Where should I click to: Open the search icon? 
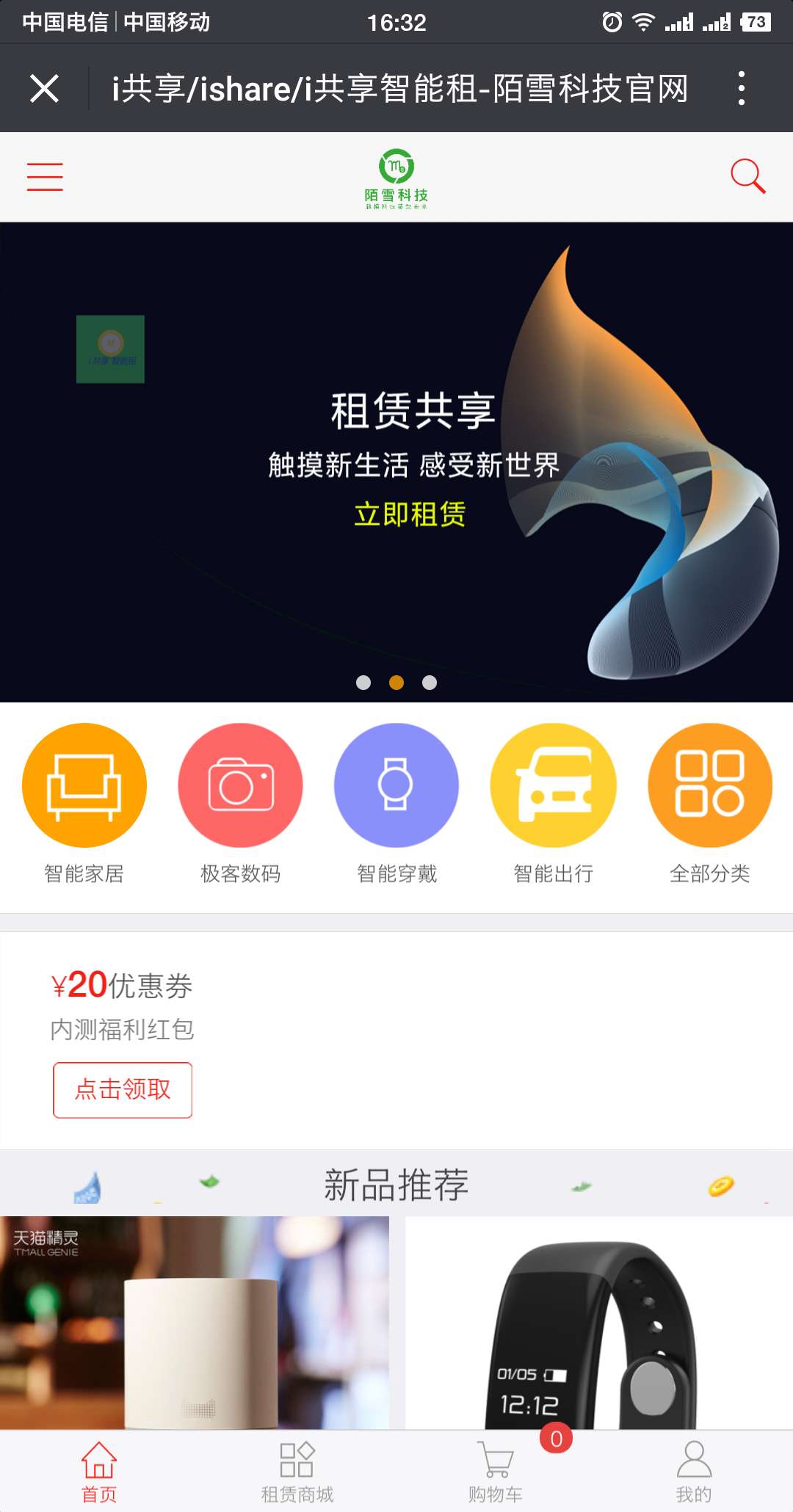(747, 176)
